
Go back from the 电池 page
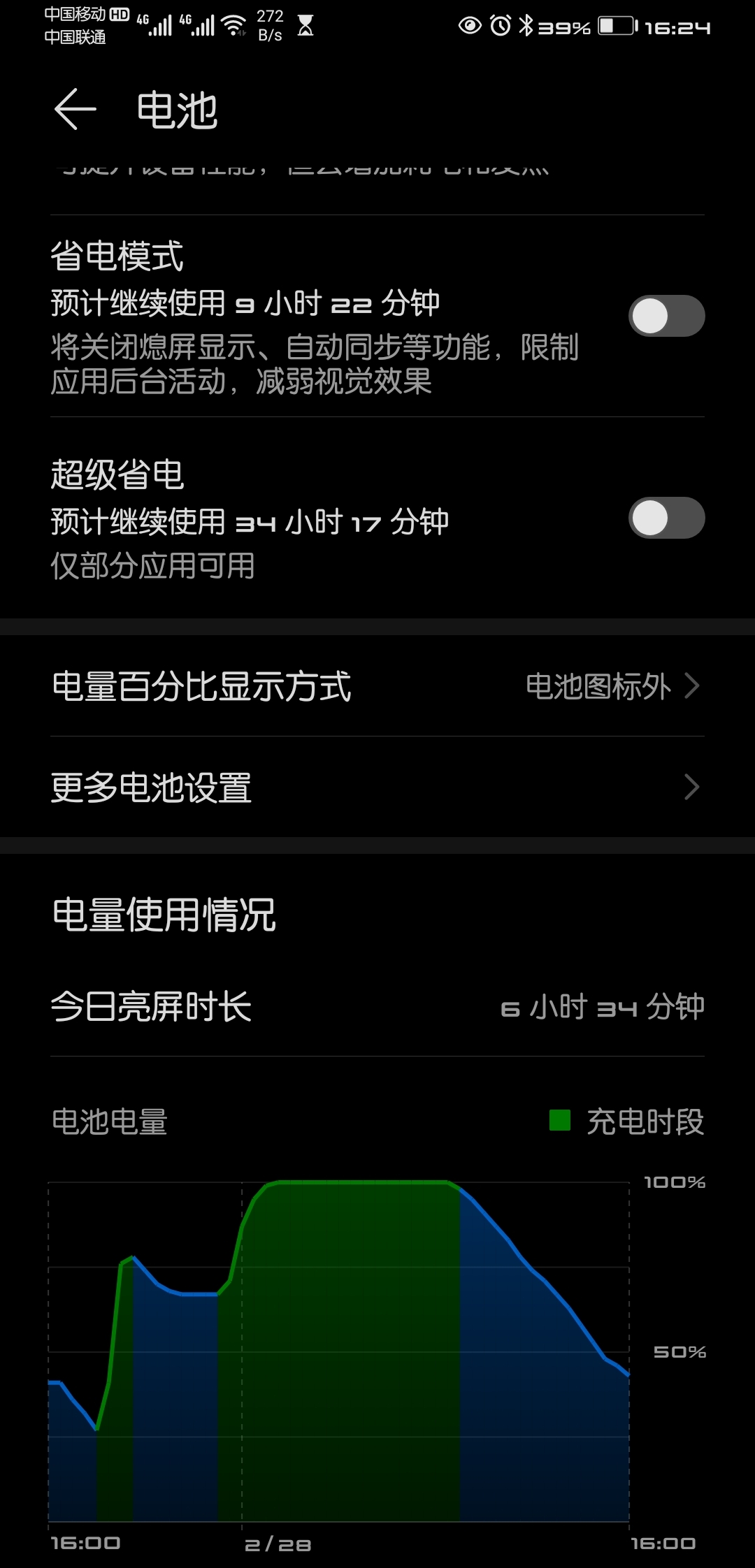75,110
